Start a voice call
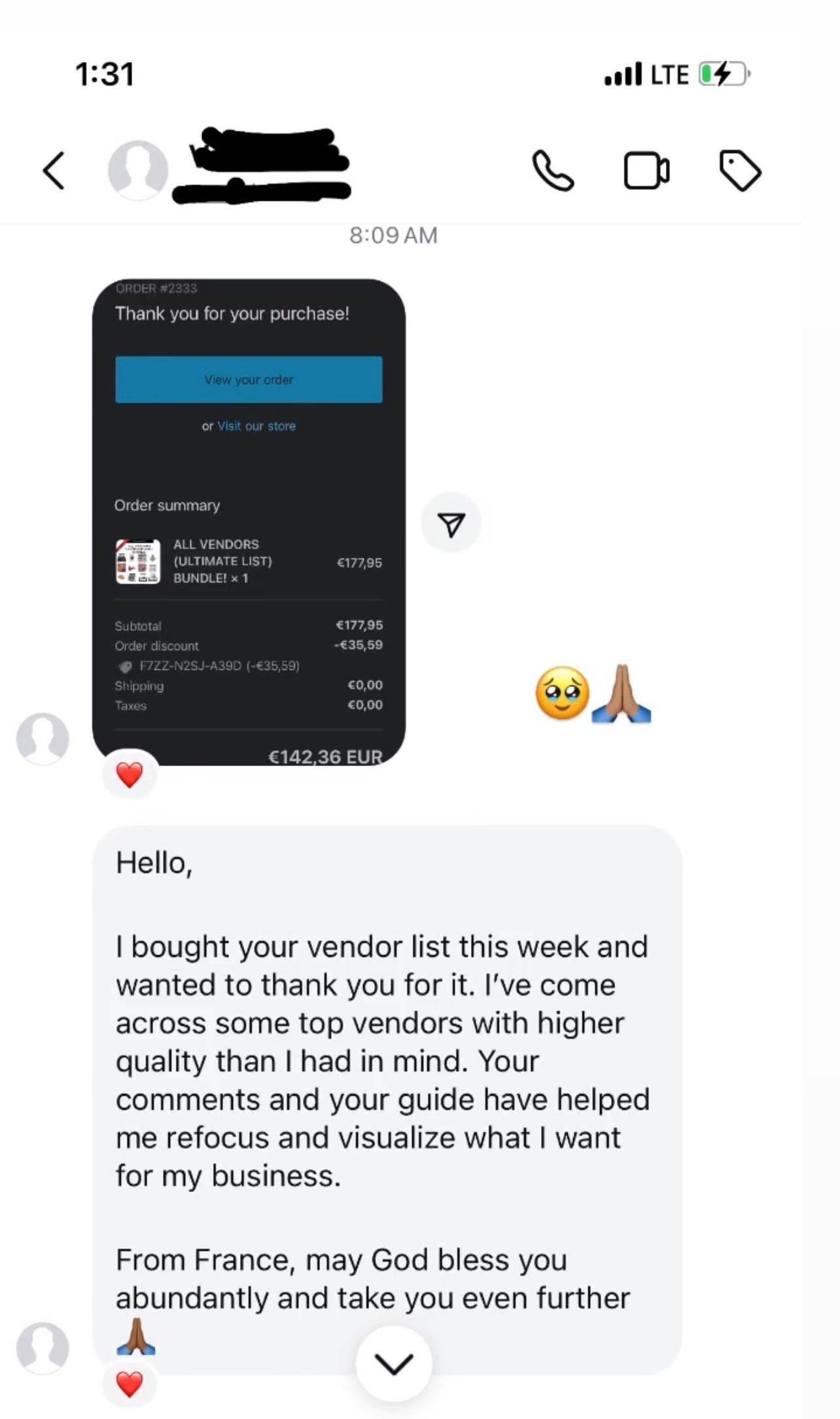Viewport: 840px width, 1419px height. 553,171
